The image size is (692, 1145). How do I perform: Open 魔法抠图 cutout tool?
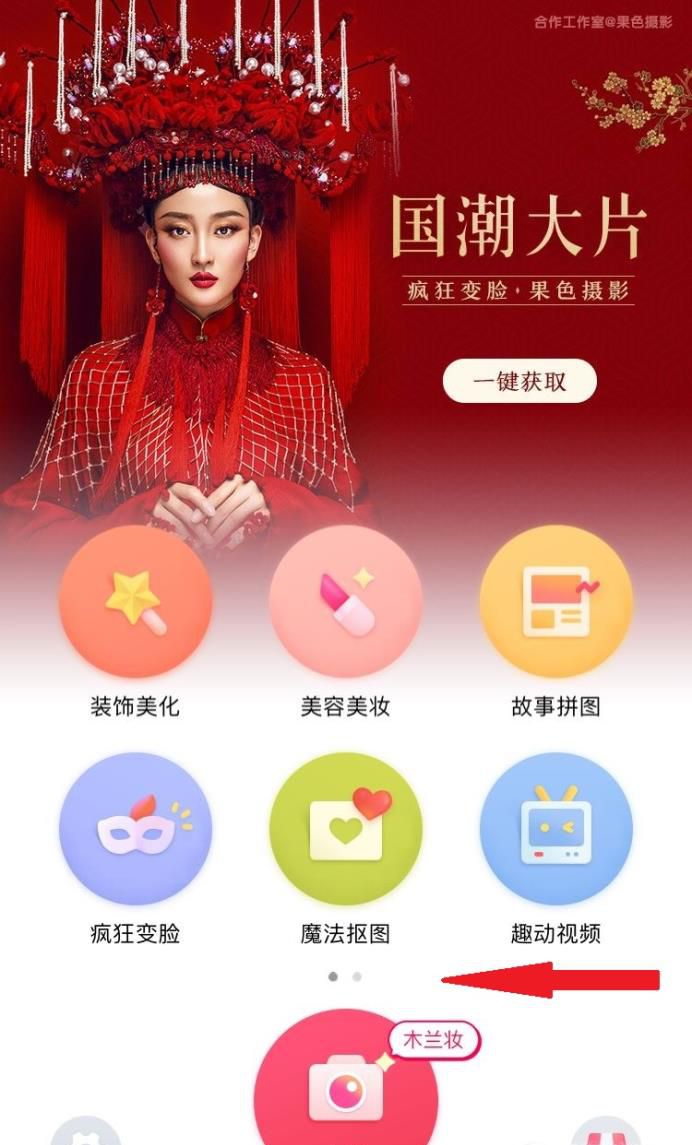click(345, 829)
